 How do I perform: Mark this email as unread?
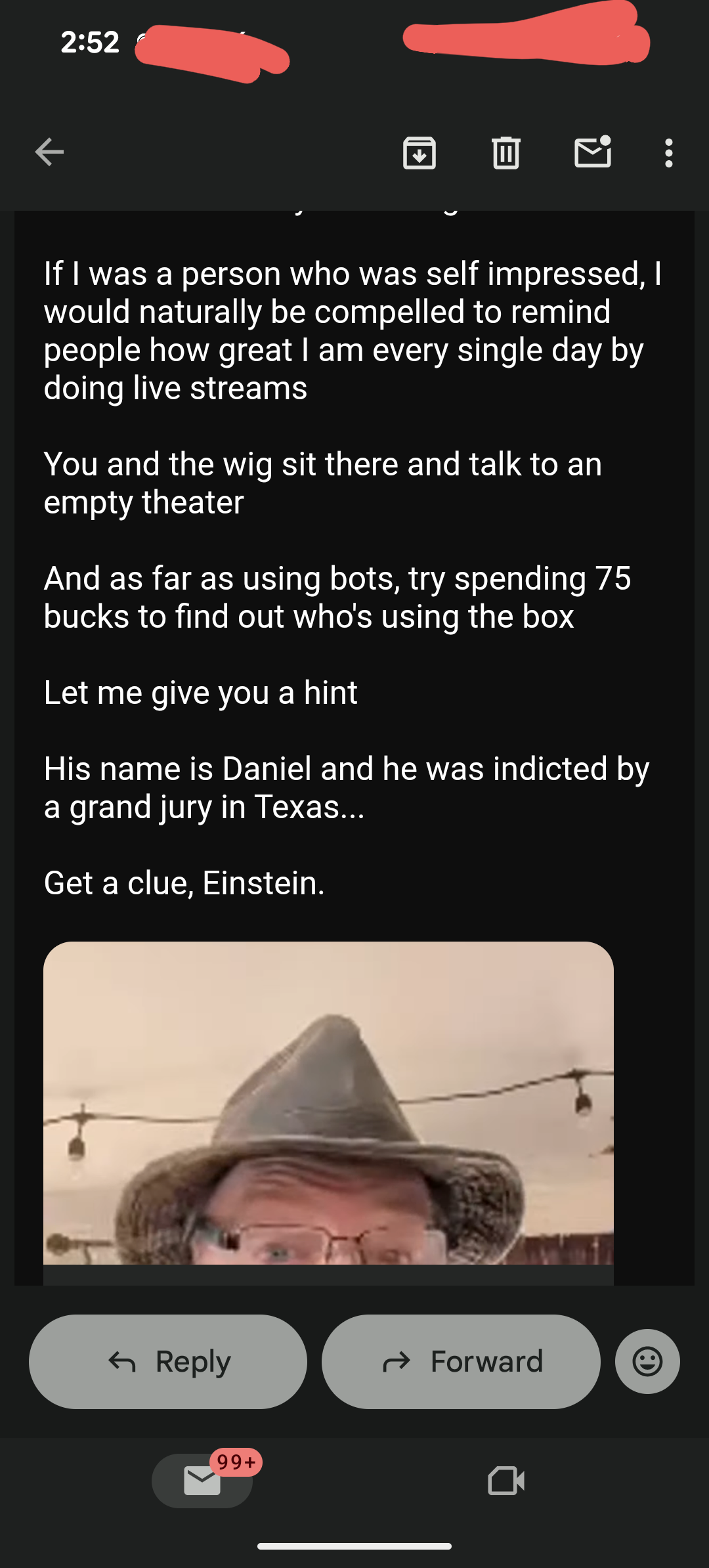pos(593,152)
